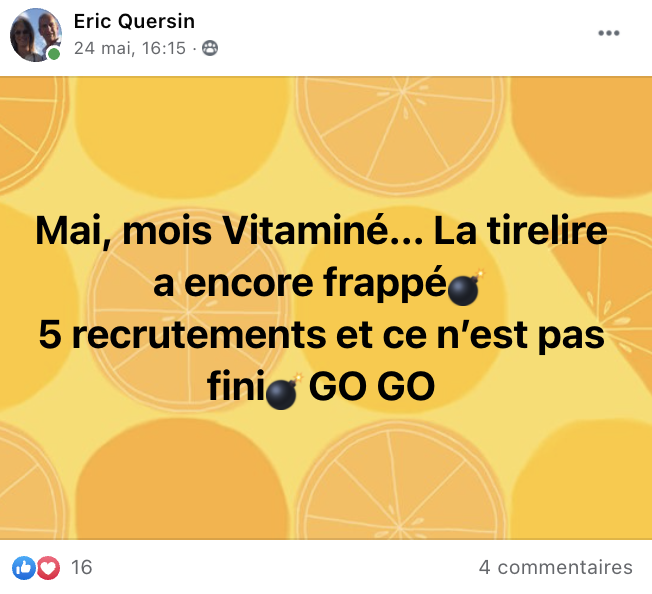The width and height of the screenshot is (652, 594).
Task: Open the post overflow menu
Action: [x=608, y=33]
